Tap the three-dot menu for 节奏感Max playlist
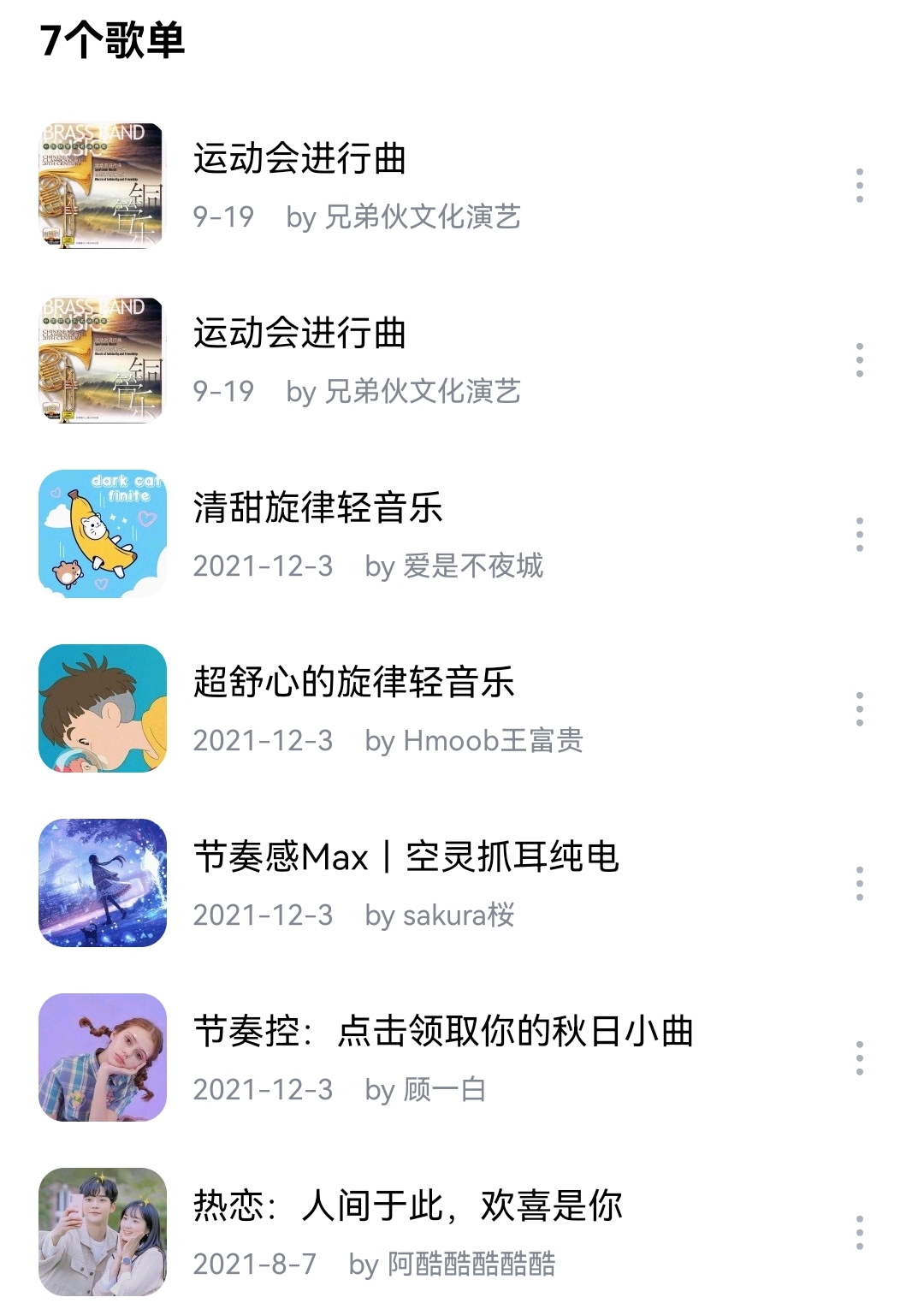The image size is (924, 1309). click(x=859, y=884)
